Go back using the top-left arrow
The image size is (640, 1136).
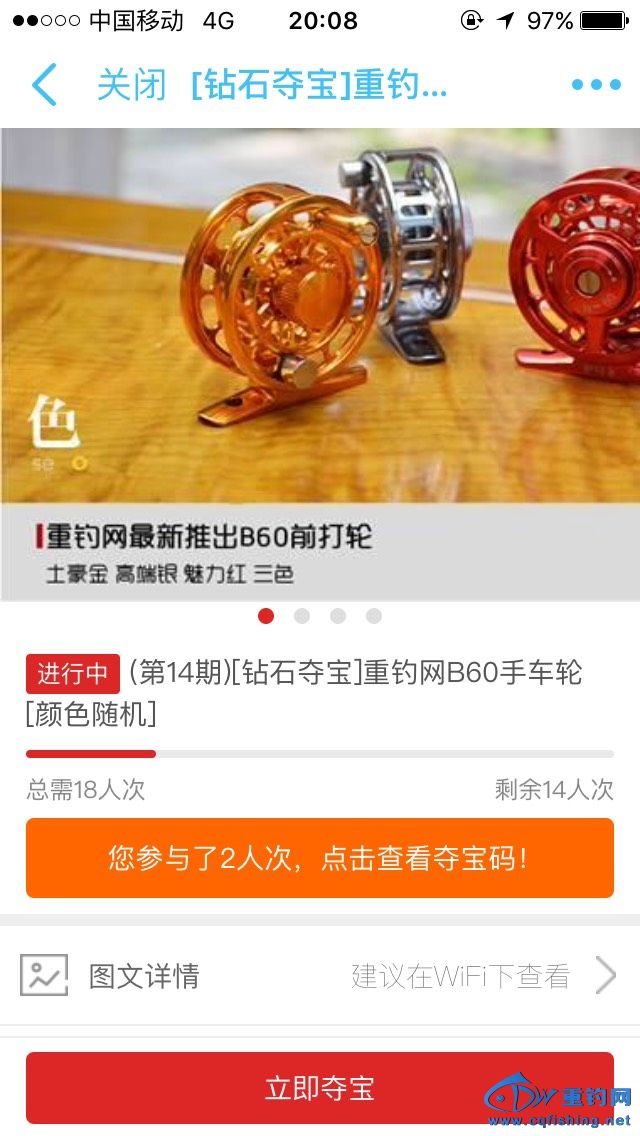pos(44,85)
